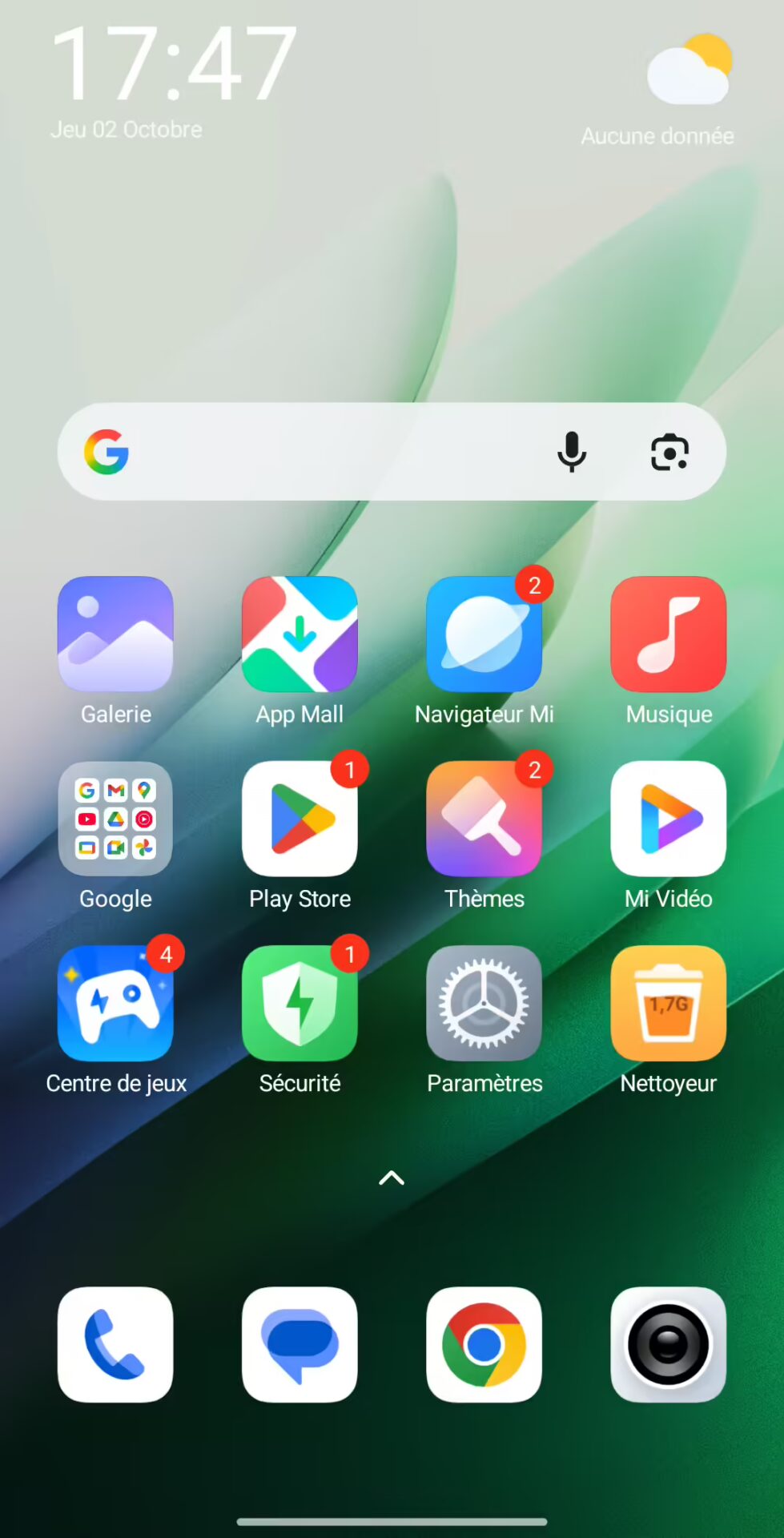Expand the app drawer arrow

tap(392, 1178)
